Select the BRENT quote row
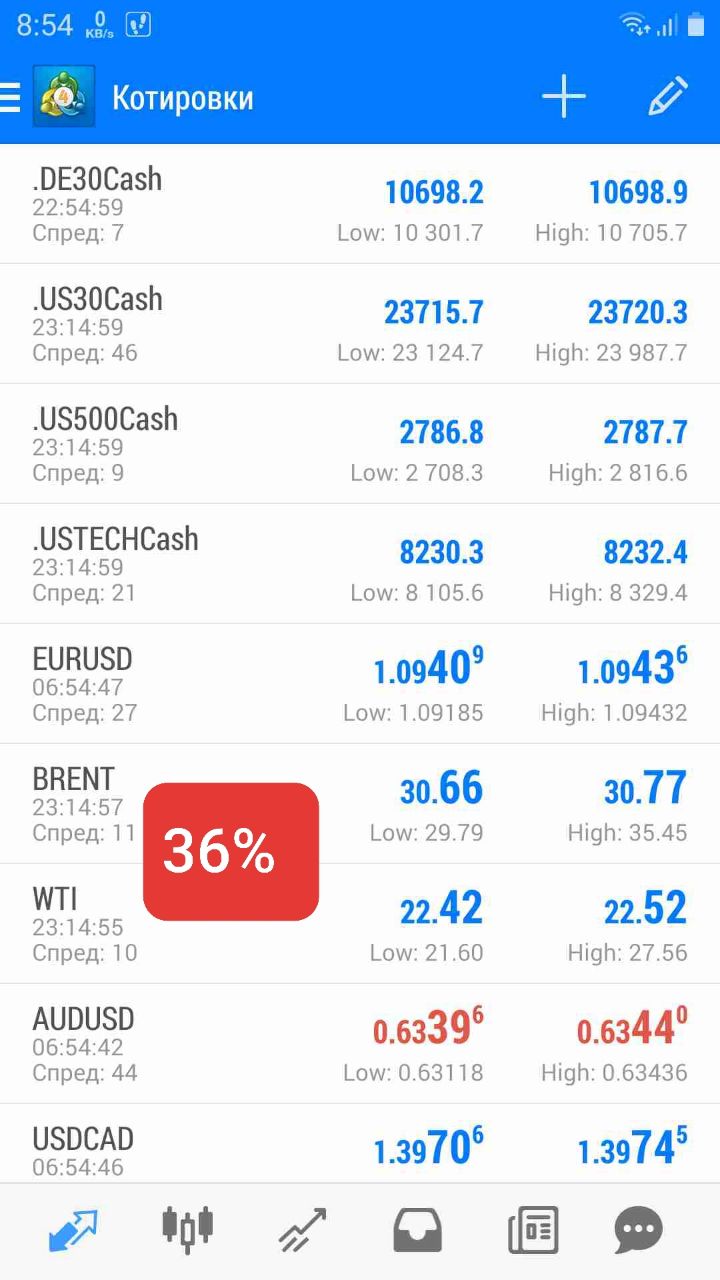Viewport: 720px width, 1280px height. tap(360, 804)
